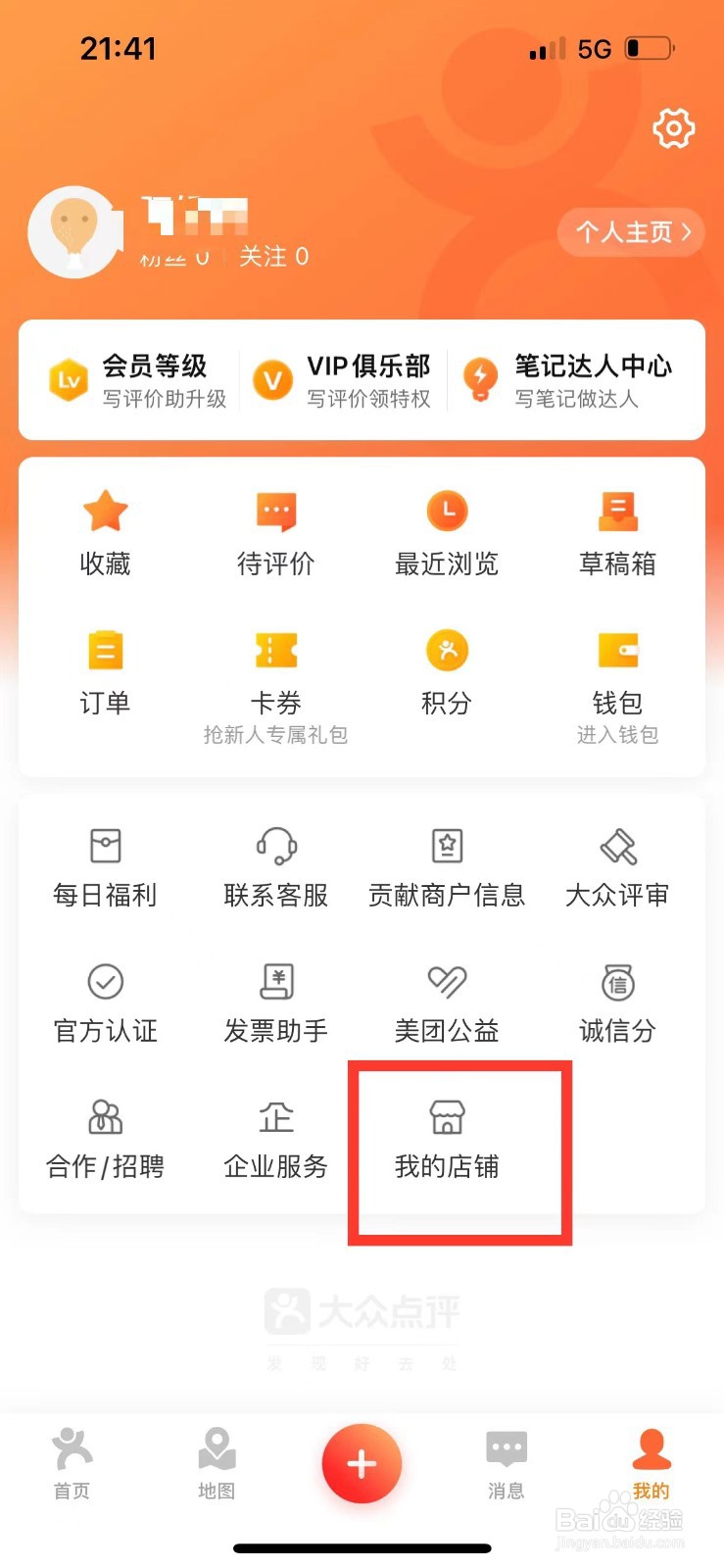Open the 大众评审 gavel icon
The height and width of the screenshot is (1568, 724).
click(616, 862)
